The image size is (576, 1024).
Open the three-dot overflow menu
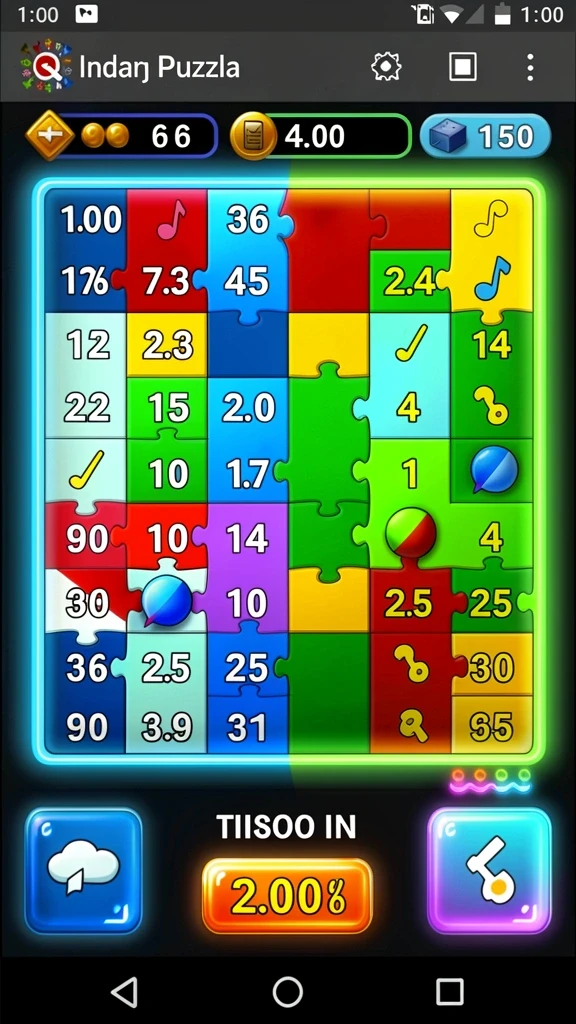(530, 67)
